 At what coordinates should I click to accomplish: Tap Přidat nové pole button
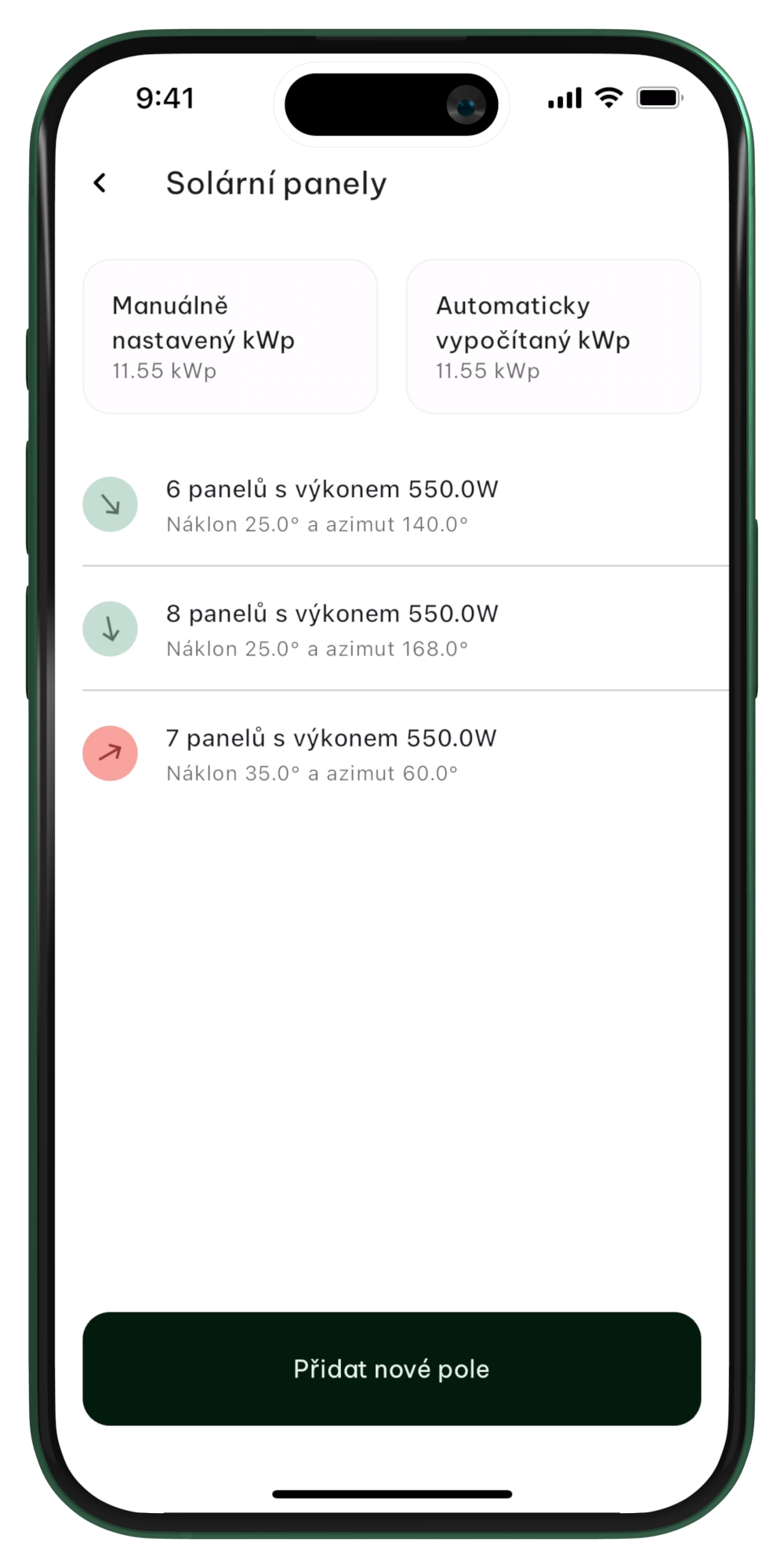pos(391,1369)
